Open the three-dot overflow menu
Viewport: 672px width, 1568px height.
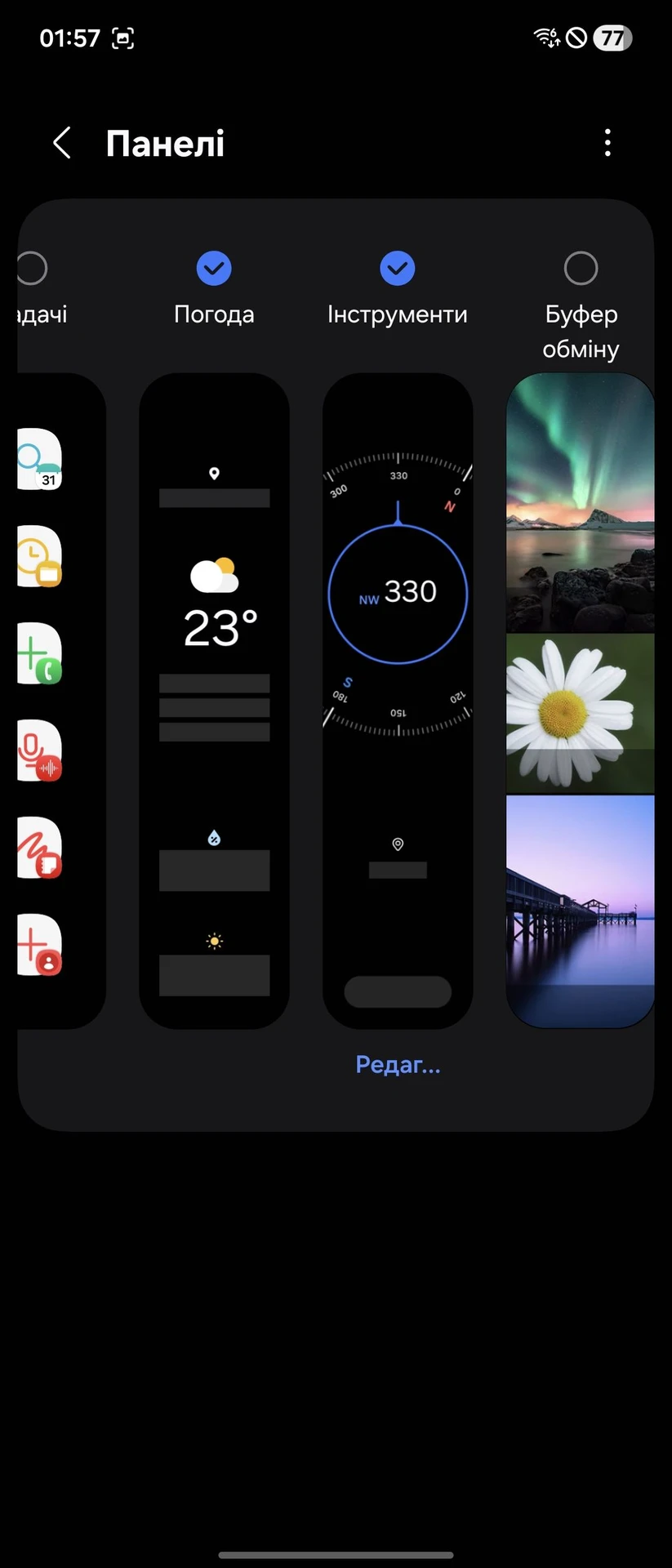(607, 143)
